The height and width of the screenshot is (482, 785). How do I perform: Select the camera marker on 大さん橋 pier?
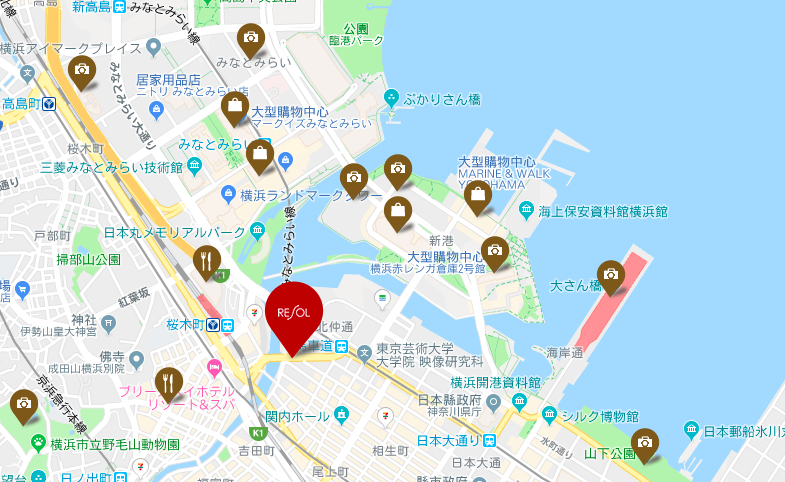click(x=611, y=273)
